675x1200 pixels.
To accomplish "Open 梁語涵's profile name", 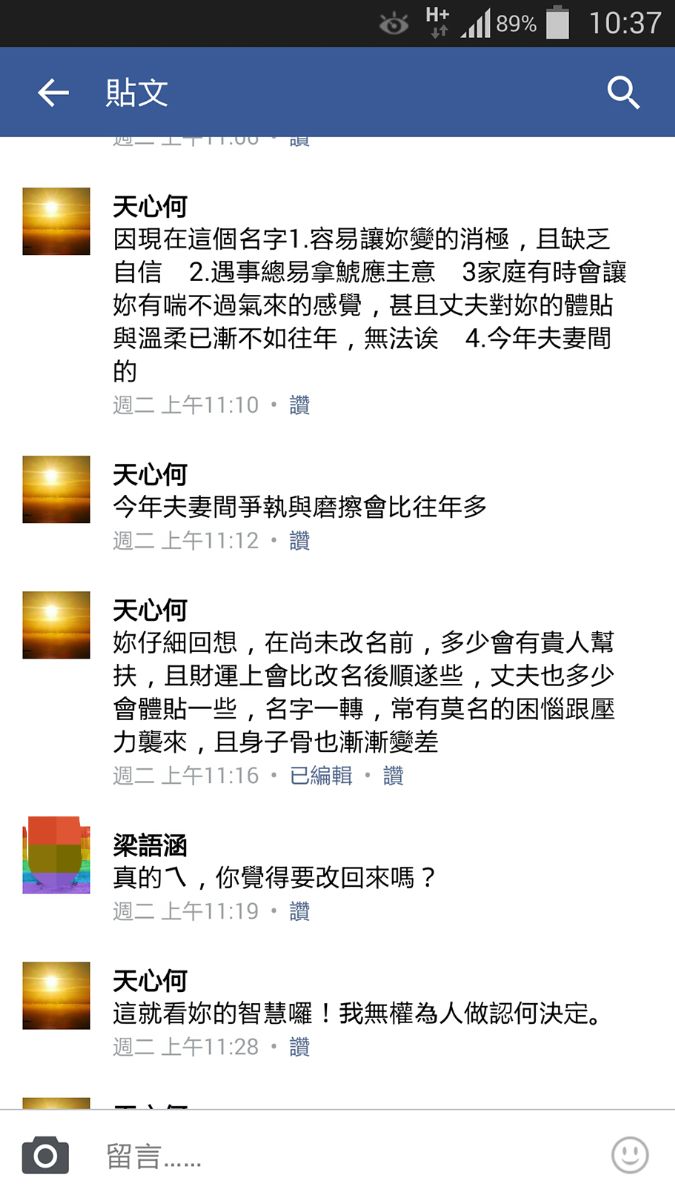I will pos(150,846).
